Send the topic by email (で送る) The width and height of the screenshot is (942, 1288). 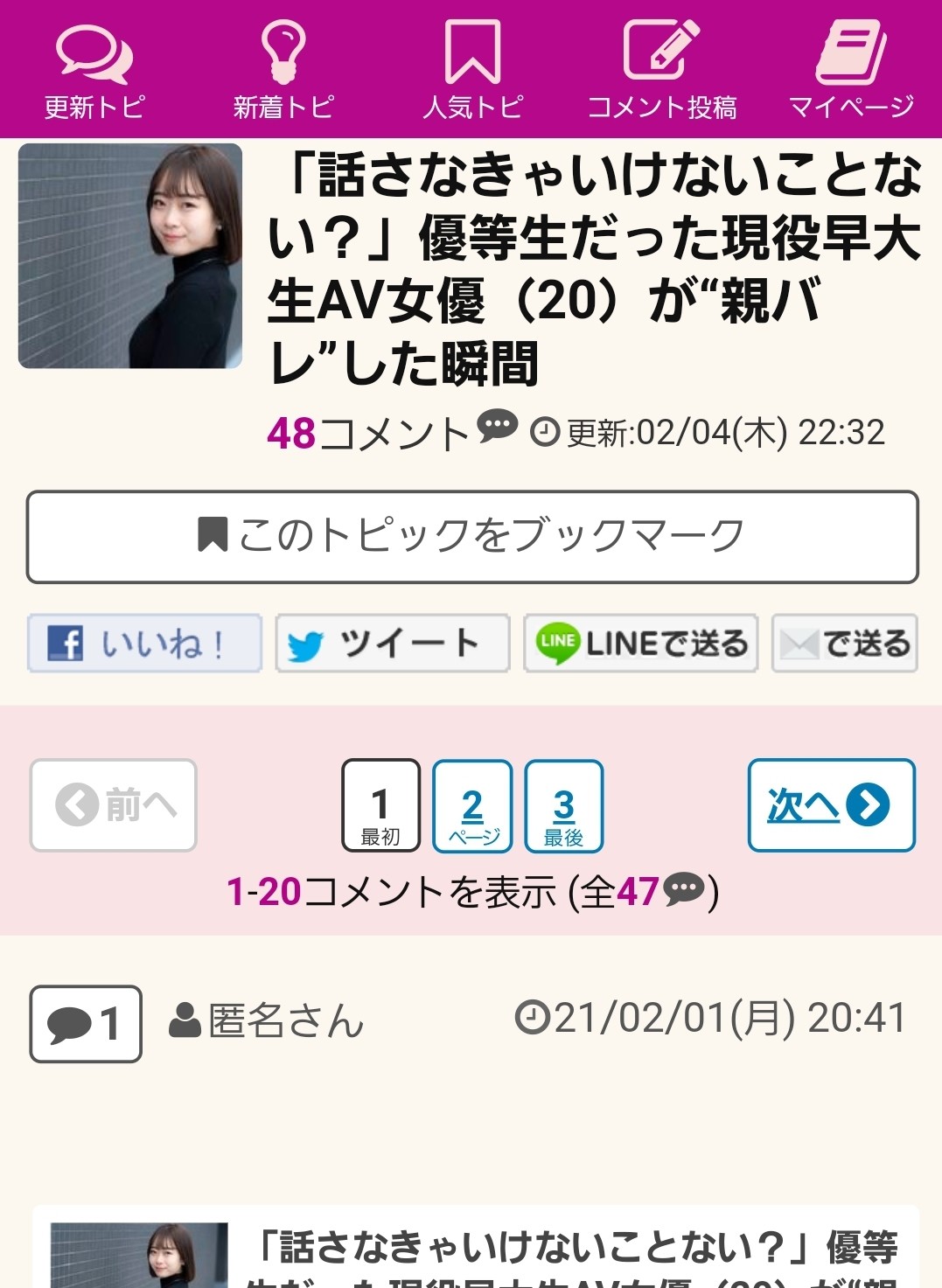(x=844, y=644)
